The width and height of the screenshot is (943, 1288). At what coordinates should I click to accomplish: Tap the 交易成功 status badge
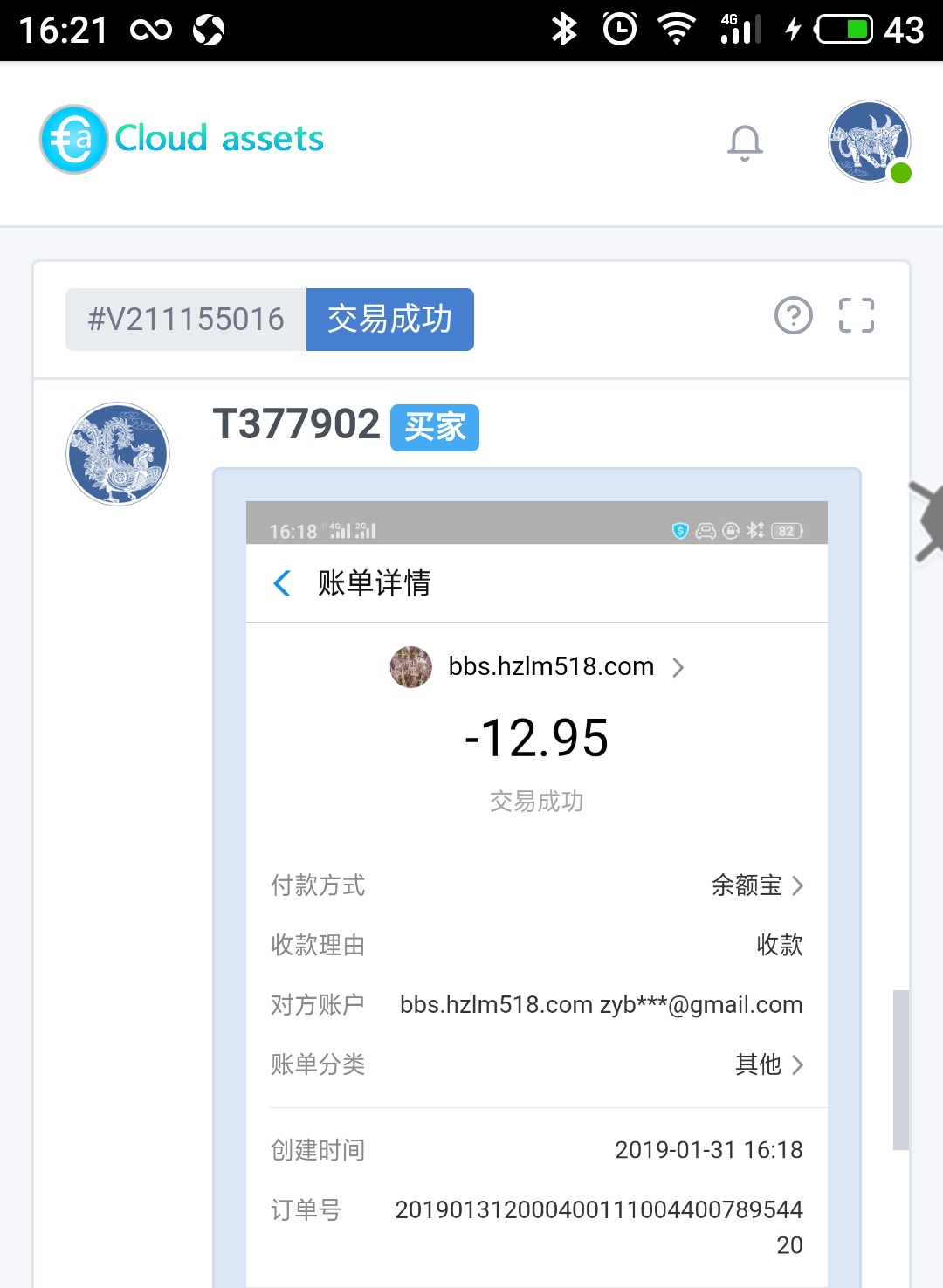tap(389, 320)
